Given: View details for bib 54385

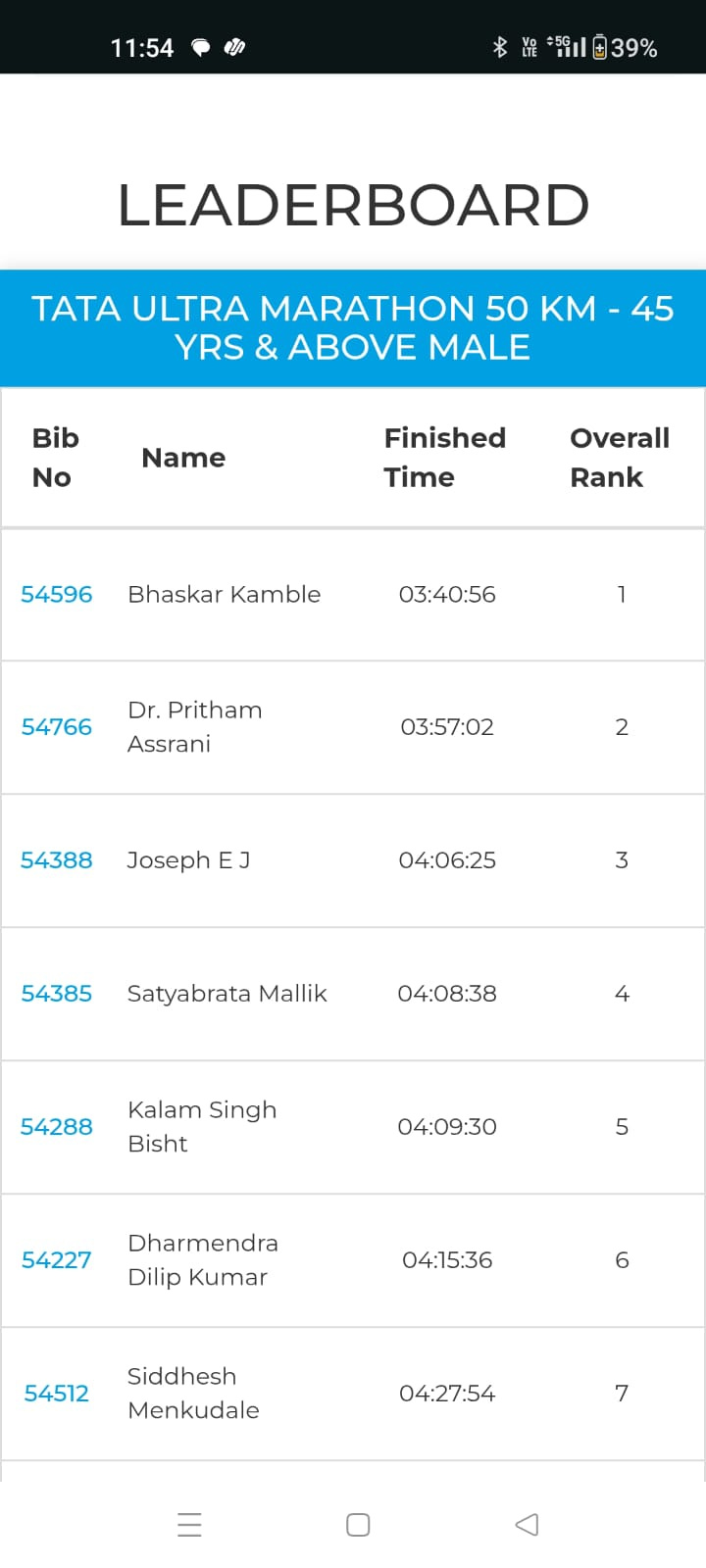Looking at the screenshot, I should pos(57,994).
